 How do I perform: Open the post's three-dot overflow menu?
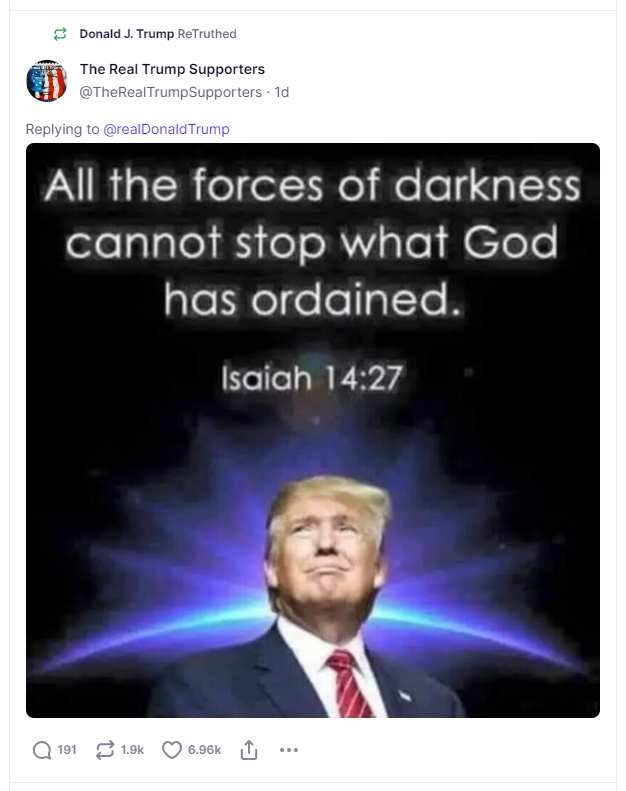(x=289, y=750)
